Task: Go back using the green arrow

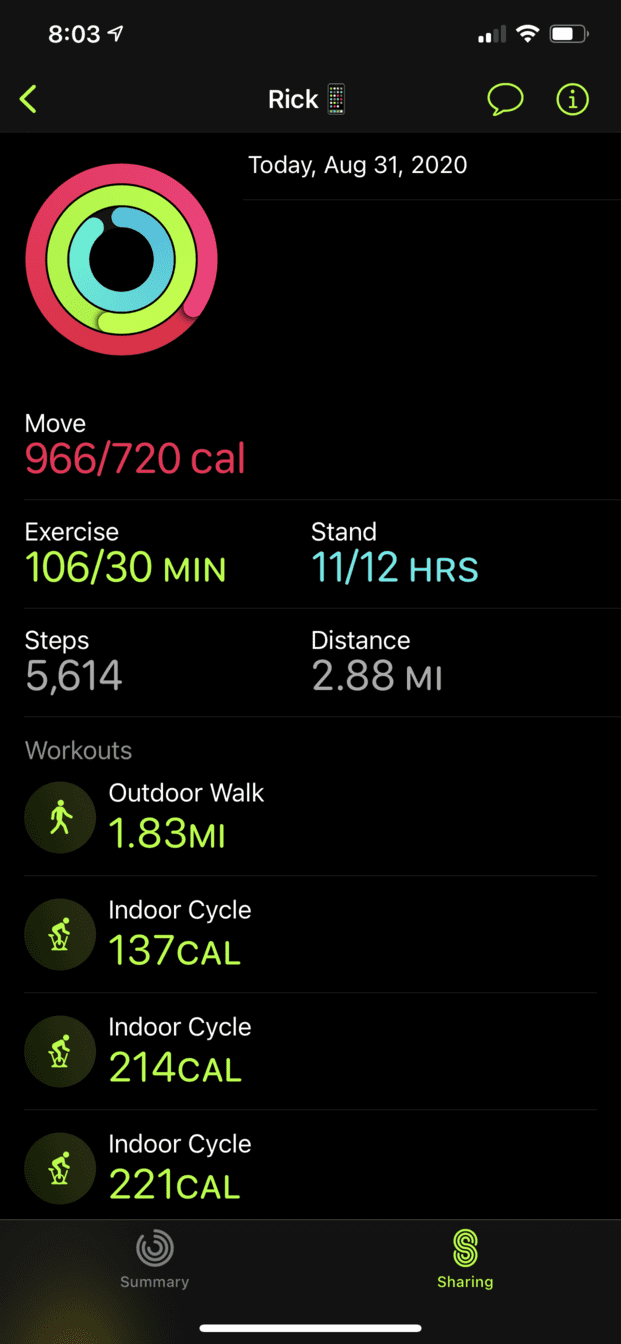Action: (x=29, y=99)
